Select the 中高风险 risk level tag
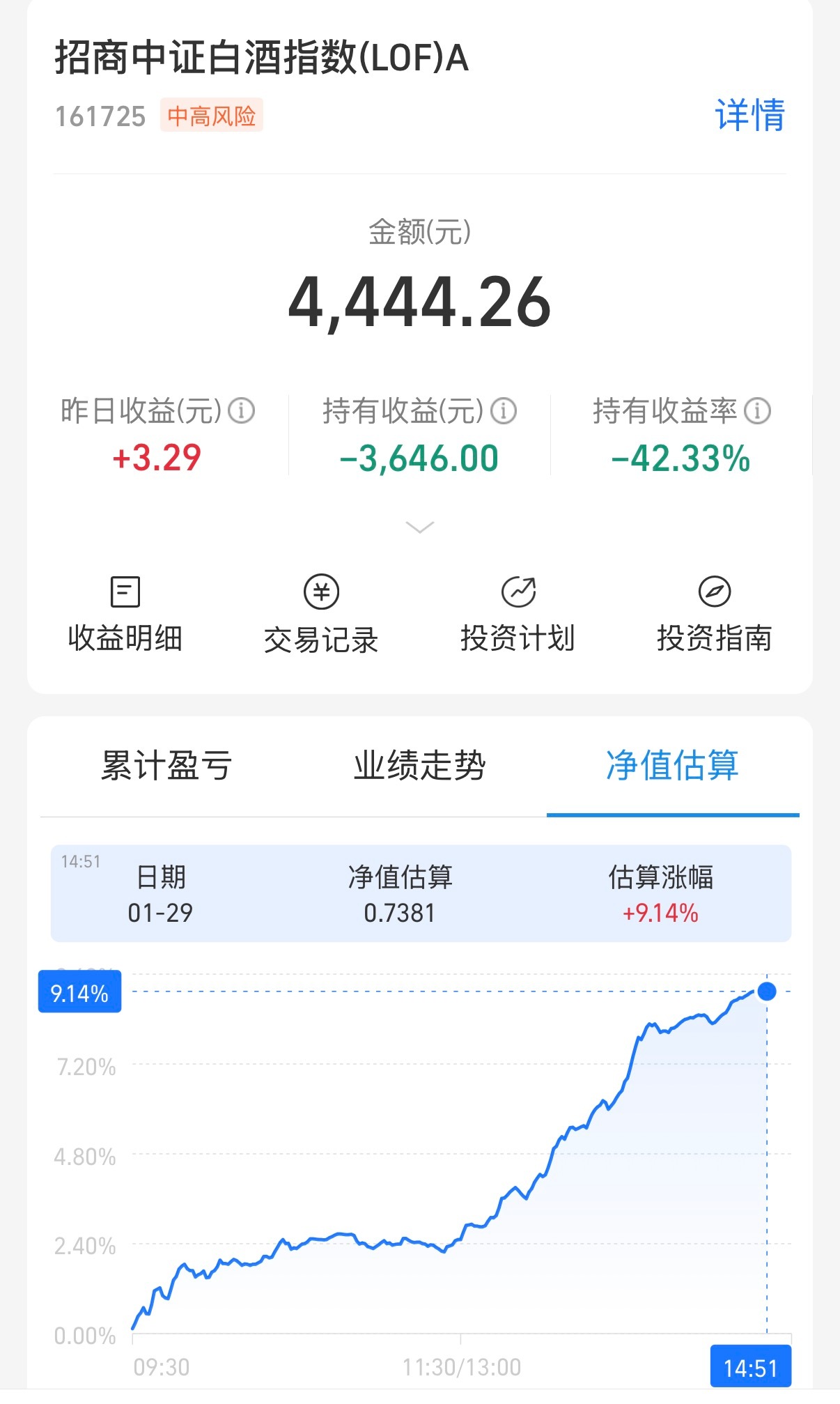The height and width of the screenshot is (1404, 840). coord(211,116)
